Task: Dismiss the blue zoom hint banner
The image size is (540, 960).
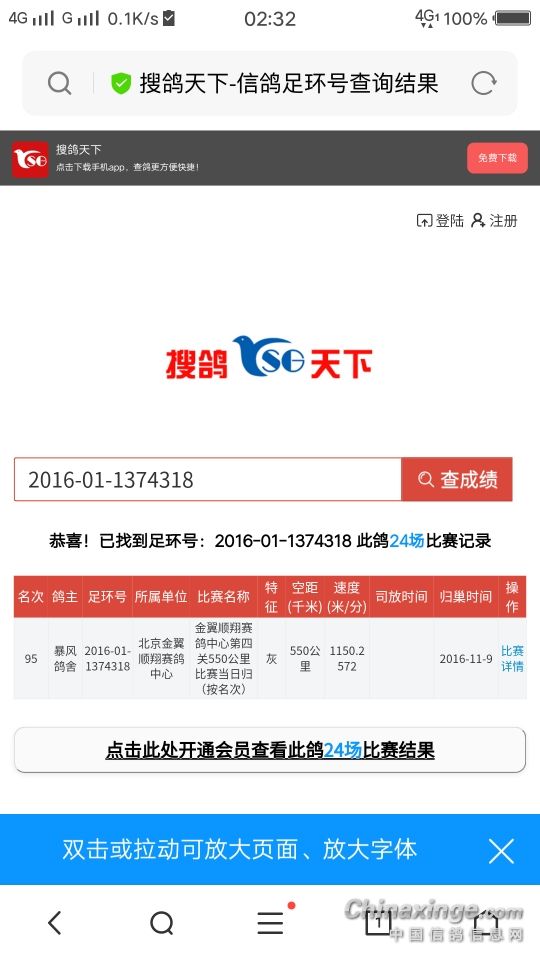Action: tap(501, 850)
